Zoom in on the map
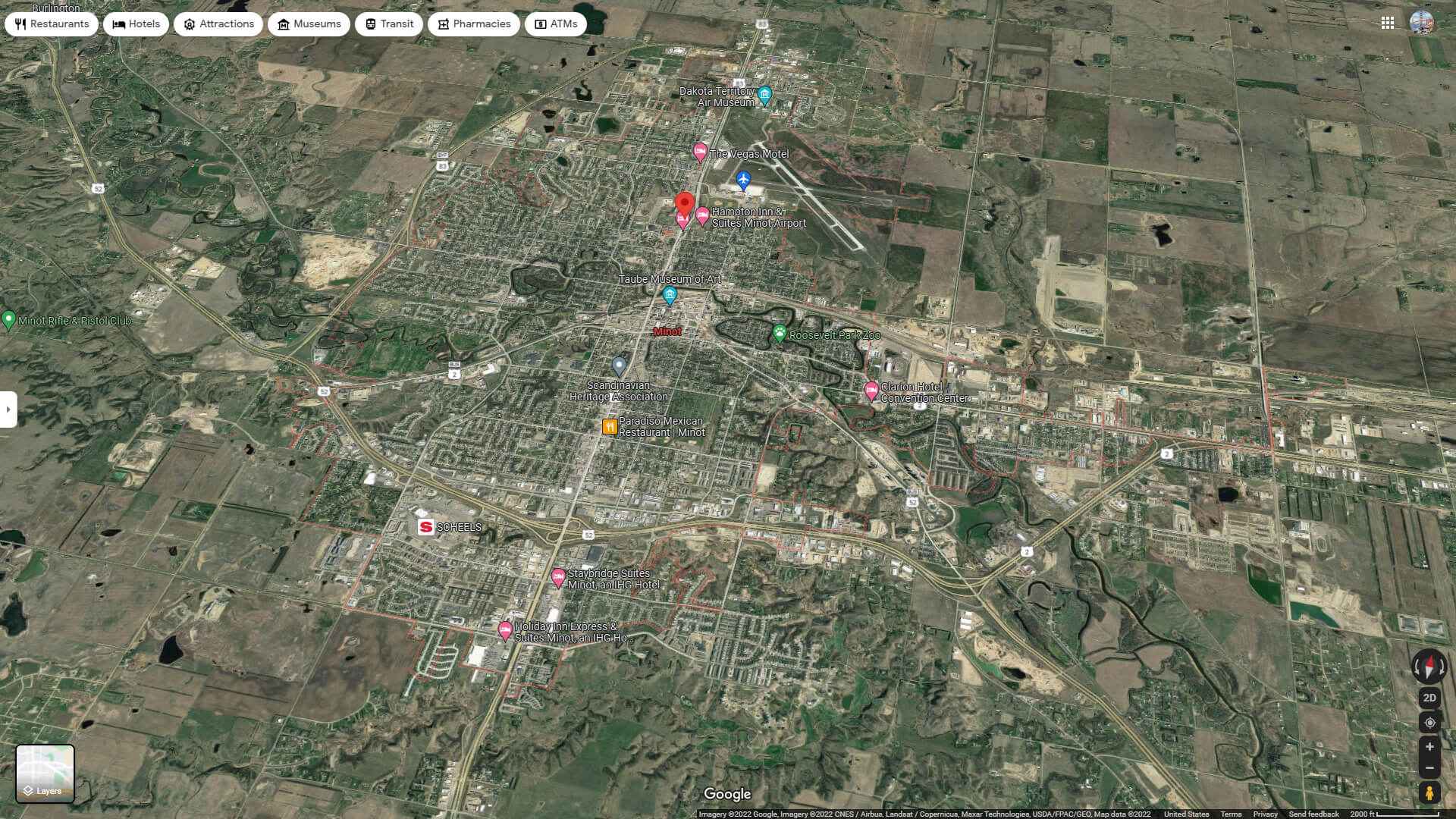The image size is (1456, 819). click(x=1429, y=747)
